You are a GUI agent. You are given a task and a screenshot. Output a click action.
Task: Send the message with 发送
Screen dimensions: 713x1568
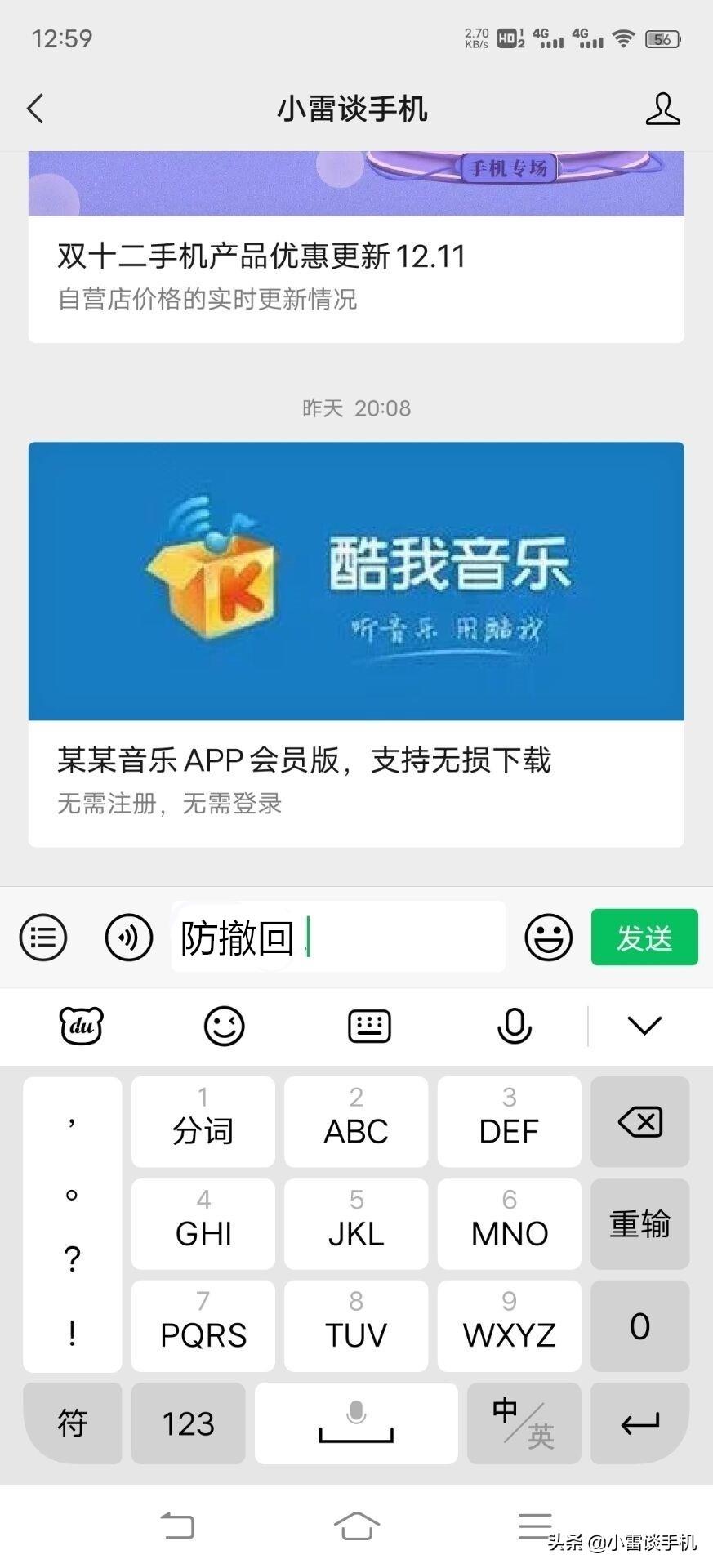tap(644, 937)
